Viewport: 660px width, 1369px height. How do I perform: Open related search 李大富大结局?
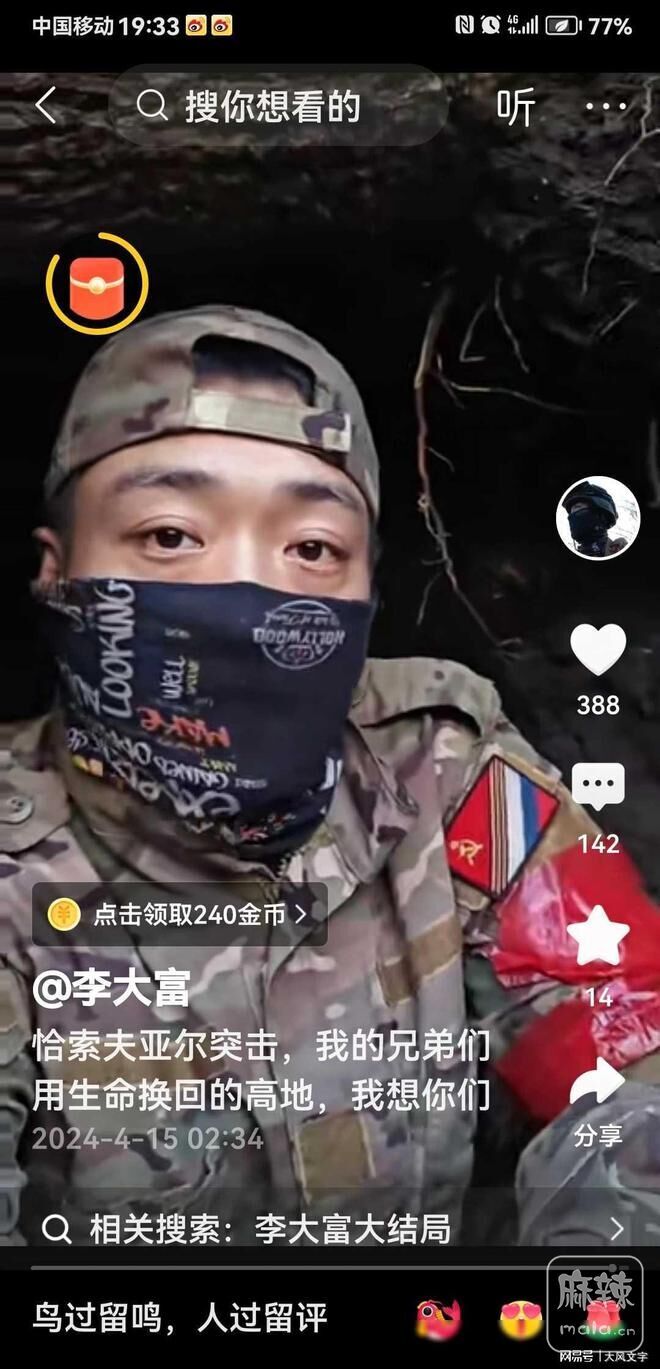pyautogui.click(x=330, y=1228)
